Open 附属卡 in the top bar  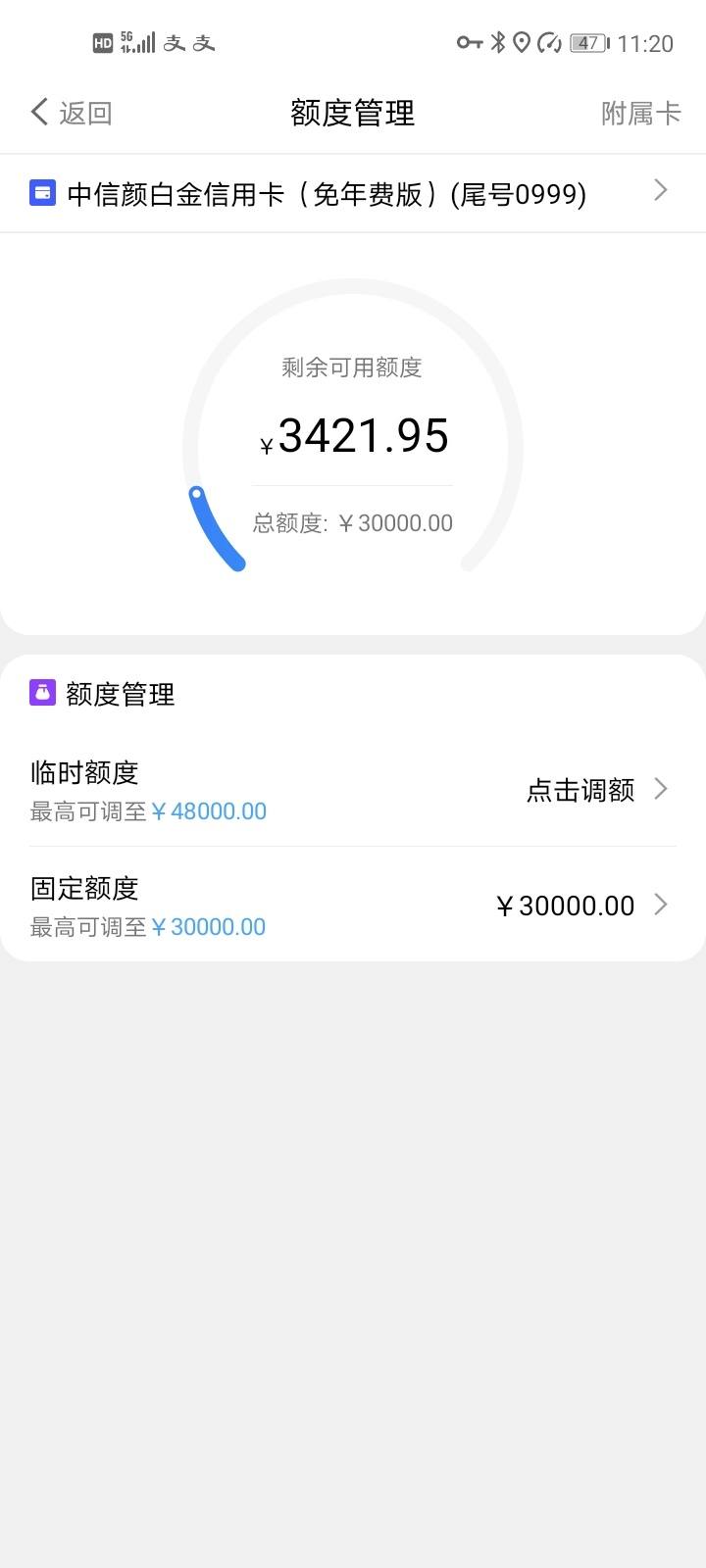pos(640,113)
